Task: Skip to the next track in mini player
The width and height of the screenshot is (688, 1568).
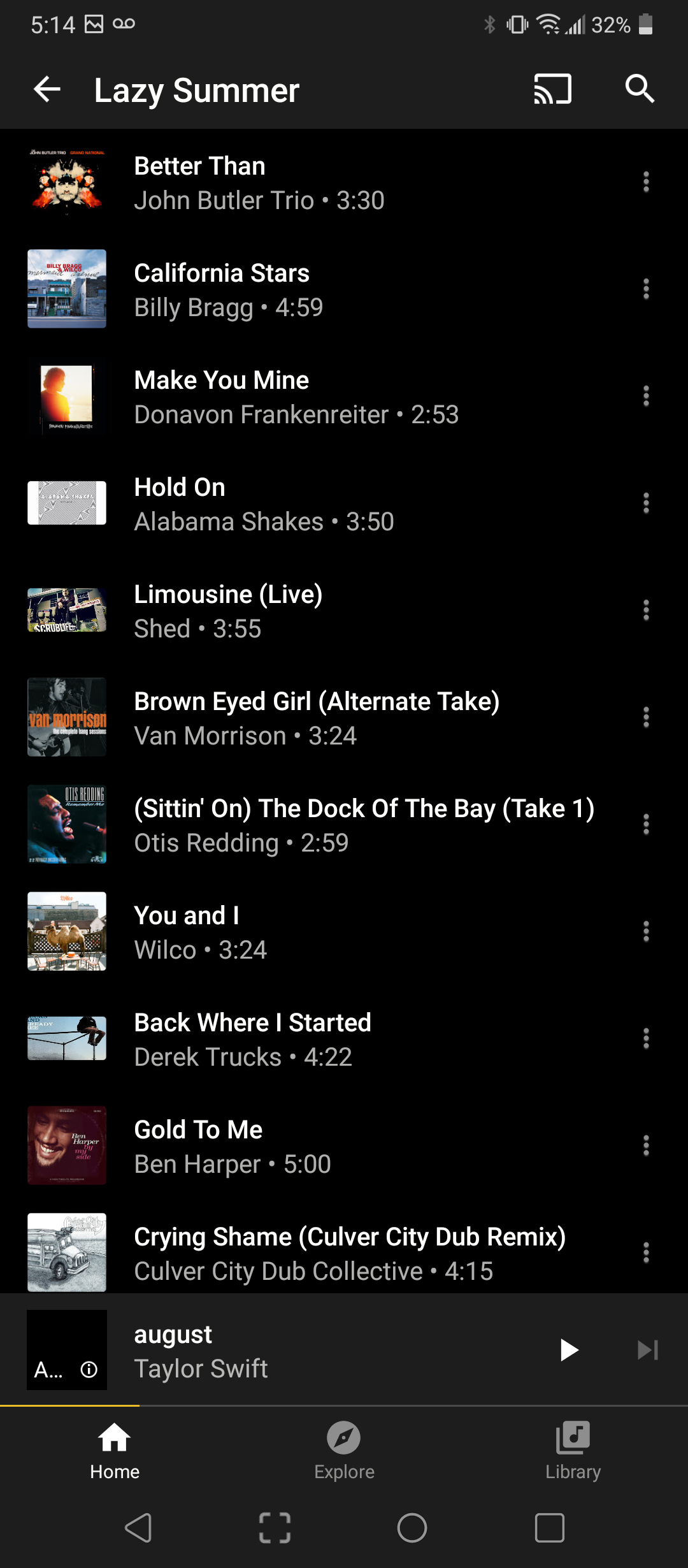Action: 647,1350
